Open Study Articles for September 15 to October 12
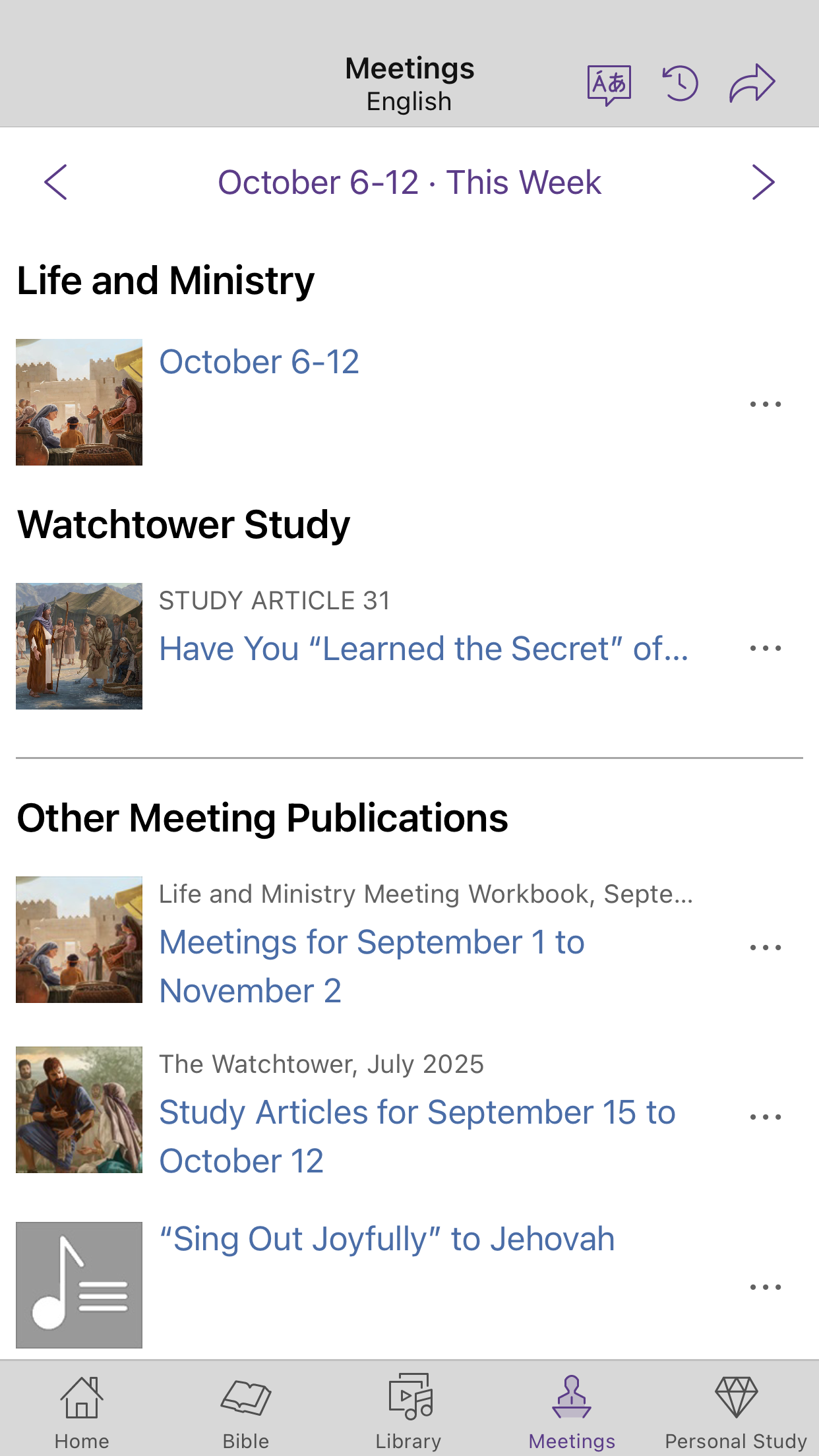This screenshot has height=1456, width=819. coord(417,1136)
